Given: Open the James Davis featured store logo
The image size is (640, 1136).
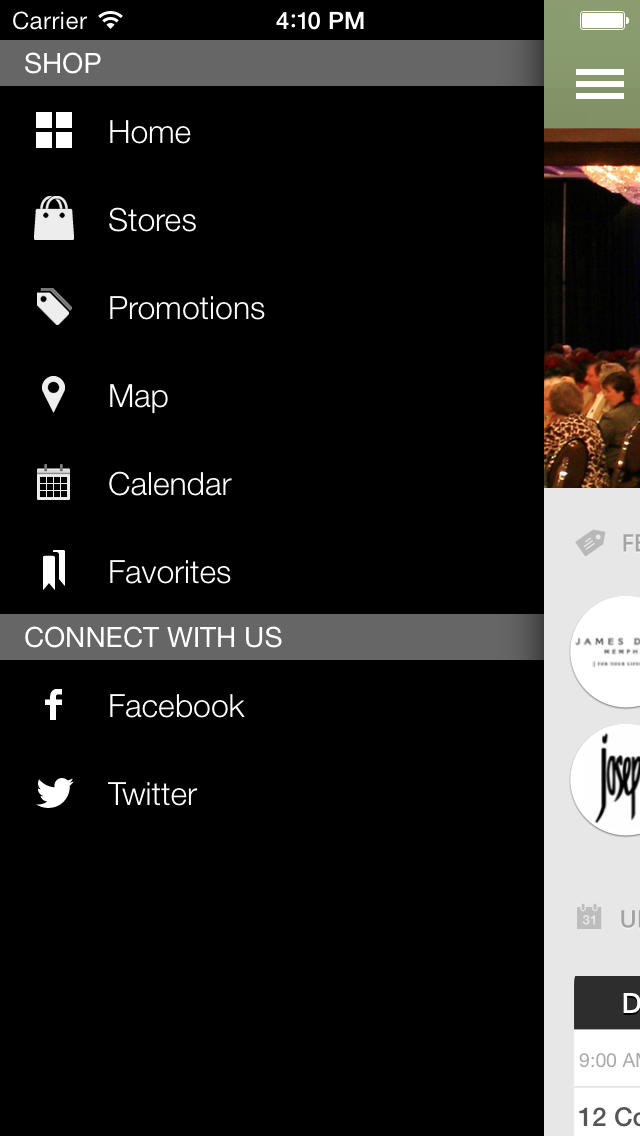Looking at the screenshot, I should pos(605,651).
